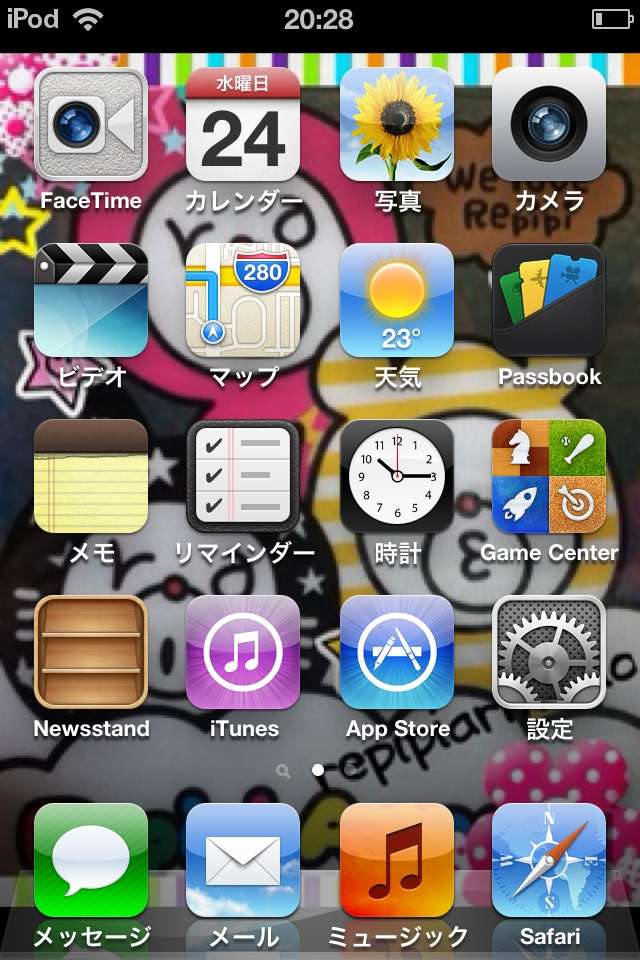The image size is (640, 960).
Task: Open 設定 settings
Action: [549, 652]
